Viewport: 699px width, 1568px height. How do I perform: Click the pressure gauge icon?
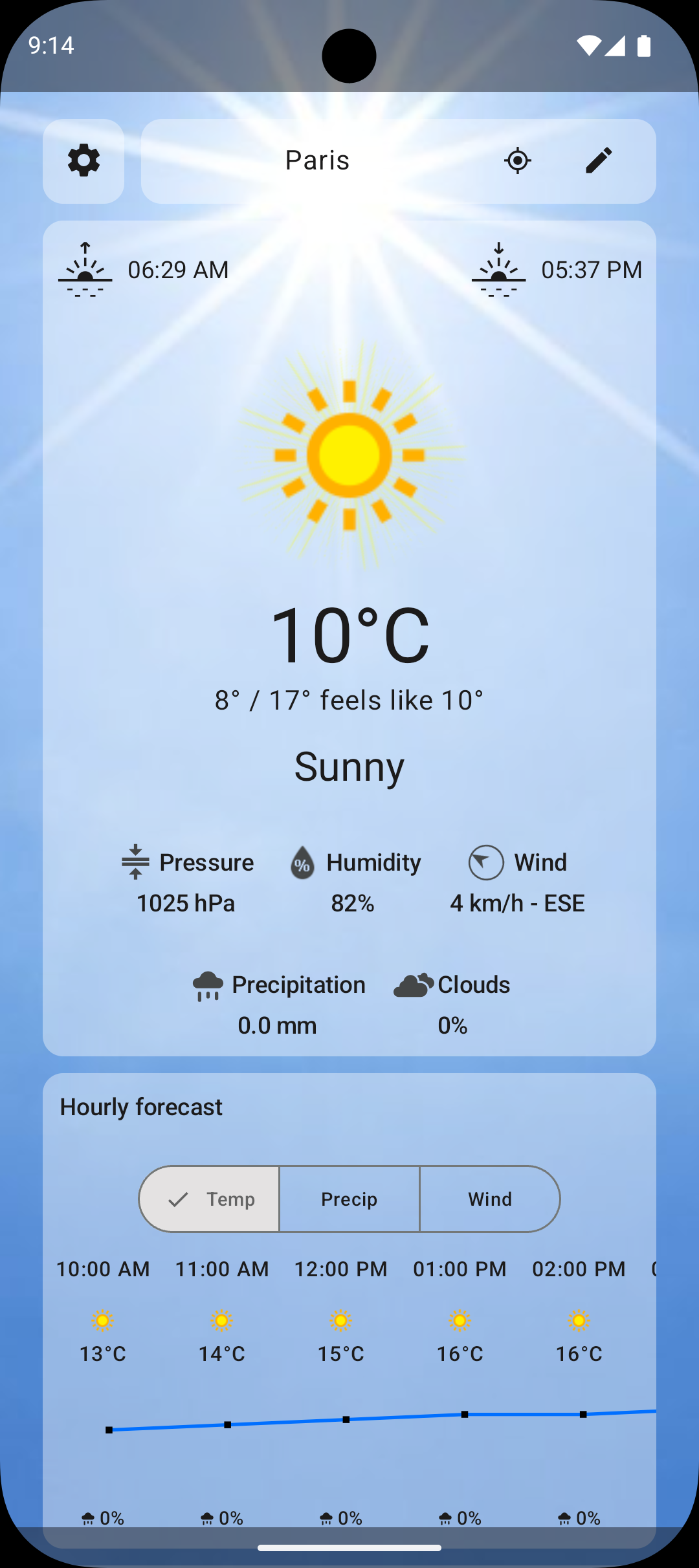coord(136,862)
